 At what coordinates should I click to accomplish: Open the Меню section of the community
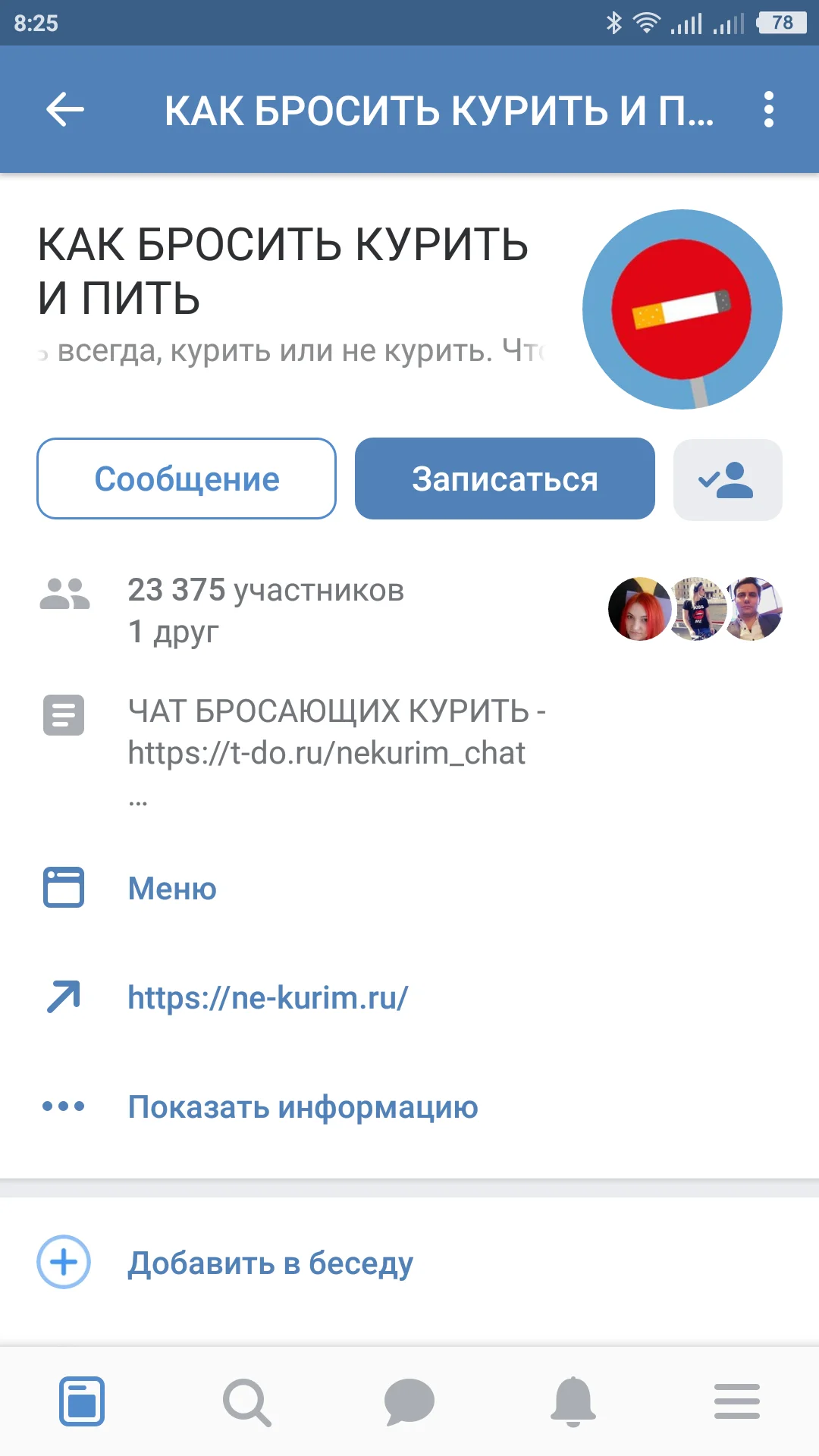(172, 888)
